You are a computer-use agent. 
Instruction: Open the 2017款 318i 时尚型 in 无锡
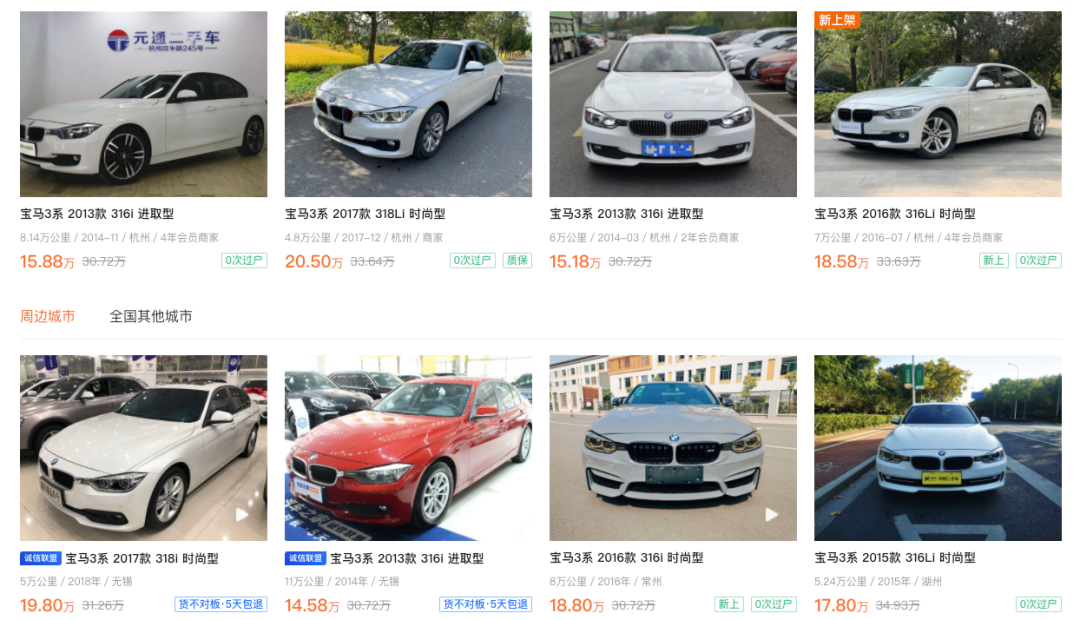pos(143,448)
